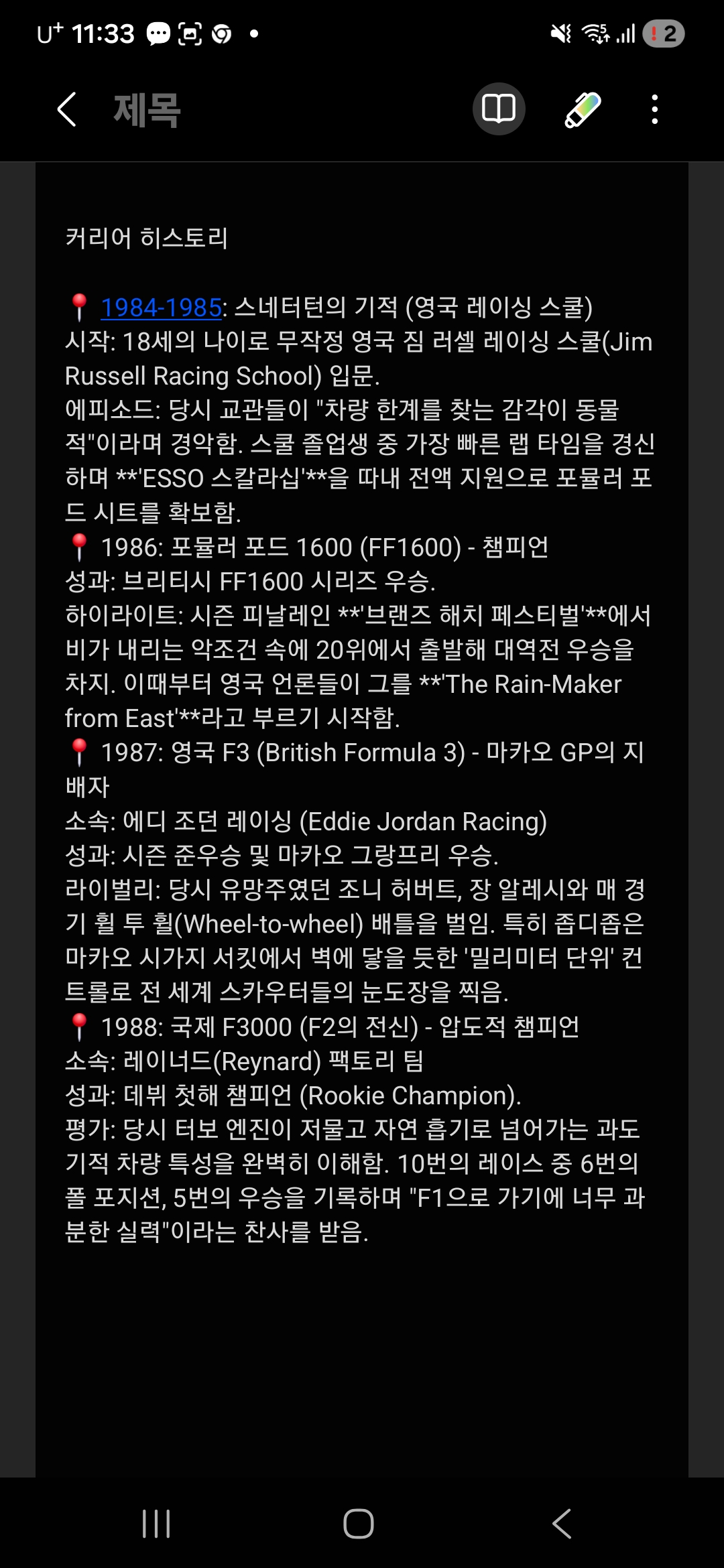Go back from the note

[x=67, y=109]
